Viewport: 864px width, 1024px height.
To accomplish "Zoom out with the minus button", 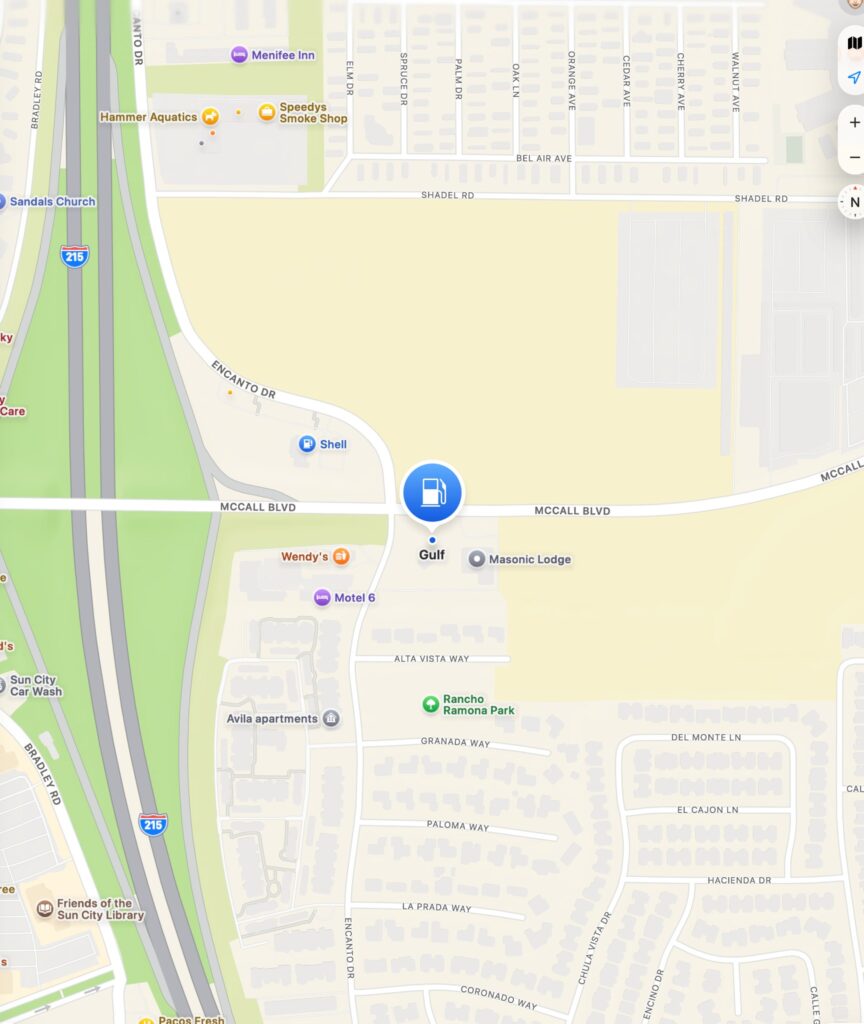I will [x=854, y=158].
